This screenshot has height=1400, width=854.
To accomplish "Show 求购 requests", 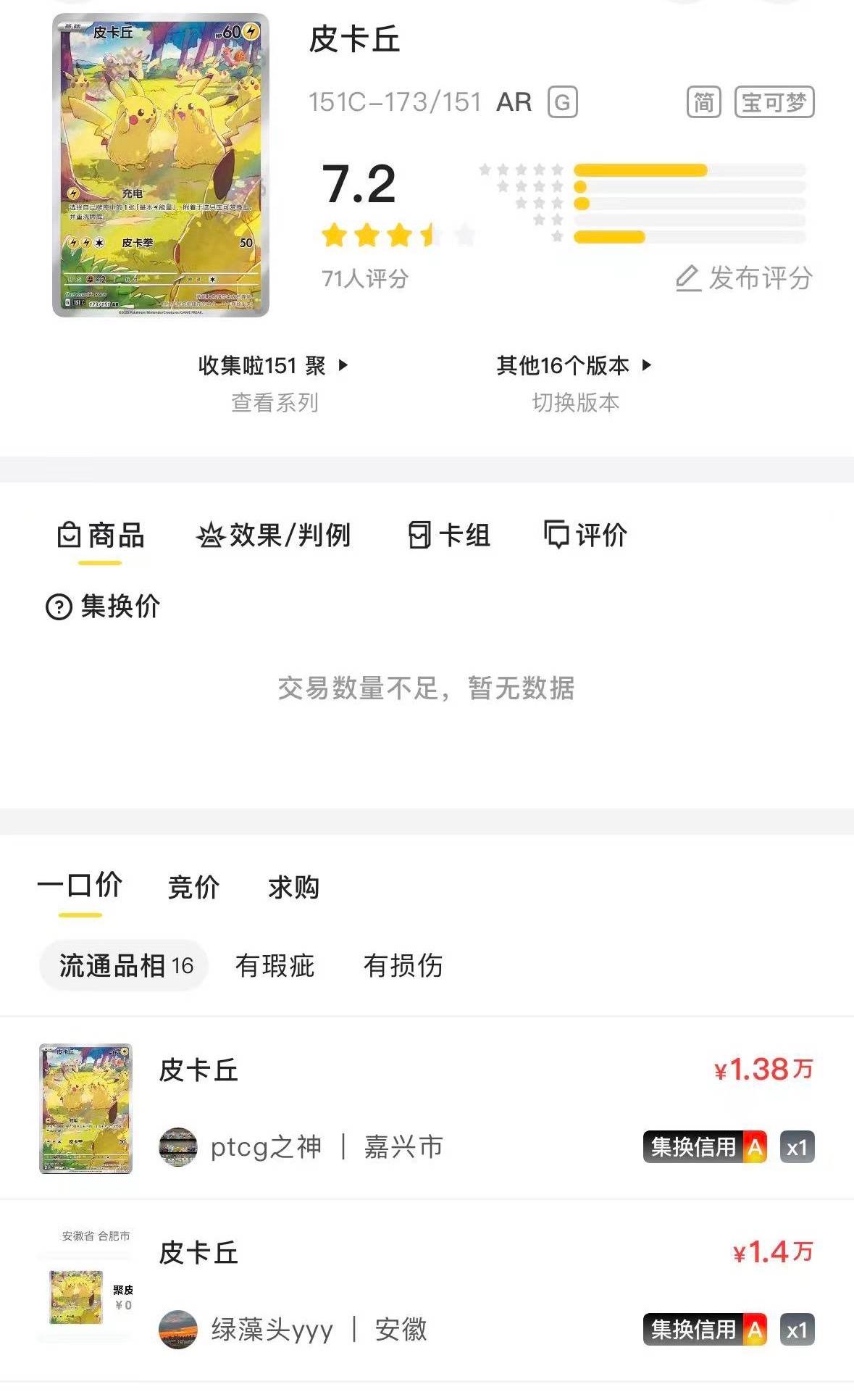I will (x=293, y=887).
